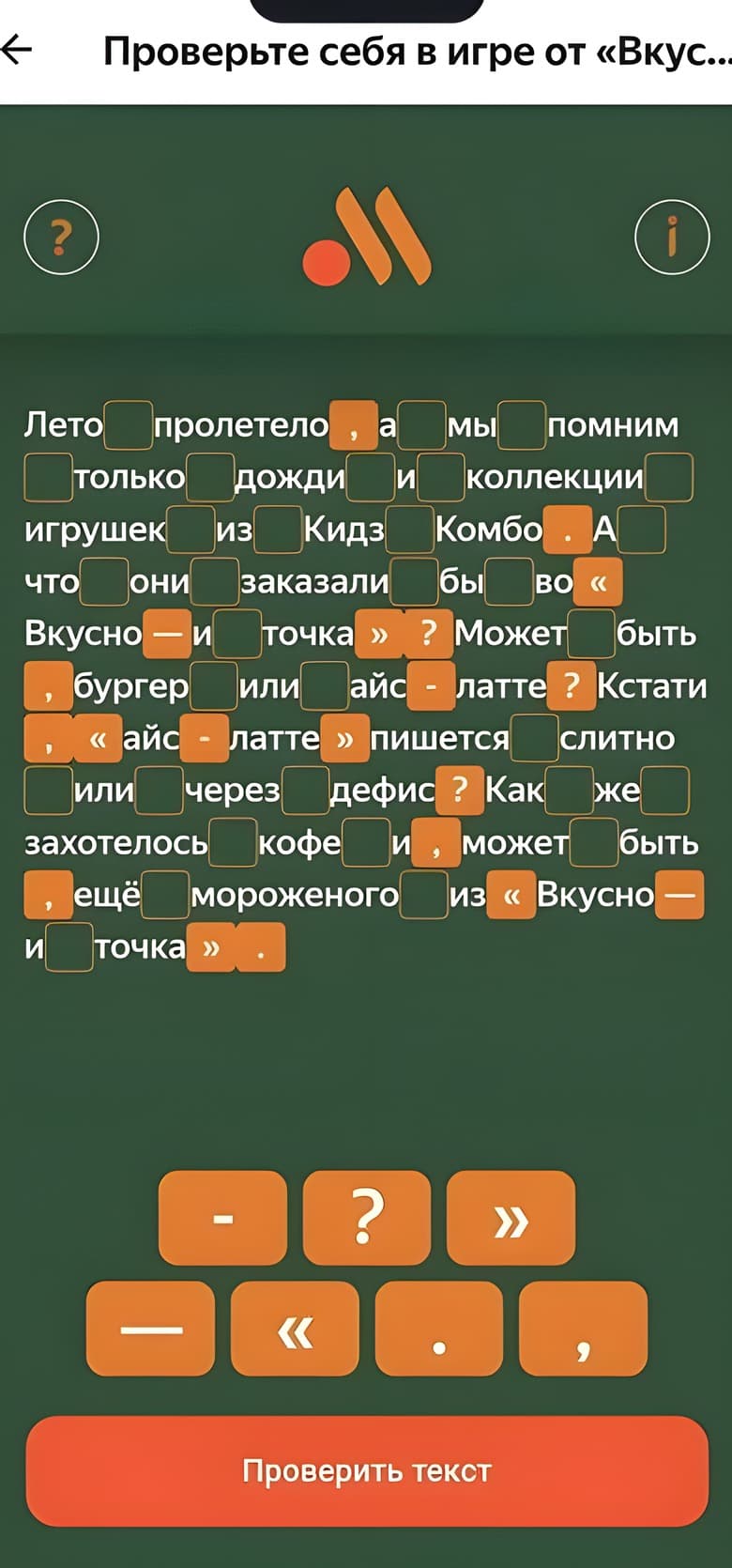732x1568 pixels.
Task: Tap the filled comma slot after пролетело
Action: 354,424
